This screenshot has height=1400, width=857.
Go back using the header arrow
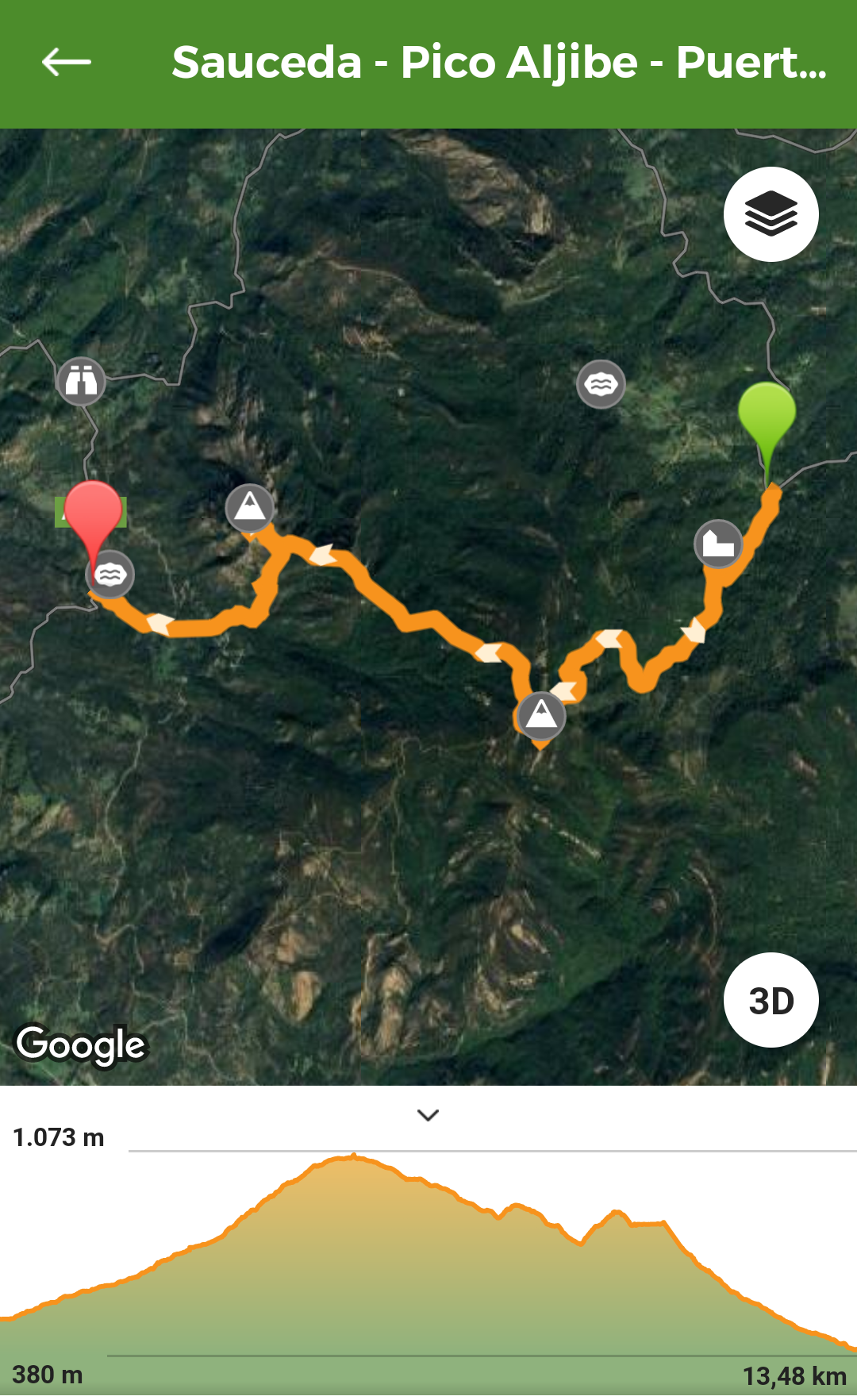(67, 62)
